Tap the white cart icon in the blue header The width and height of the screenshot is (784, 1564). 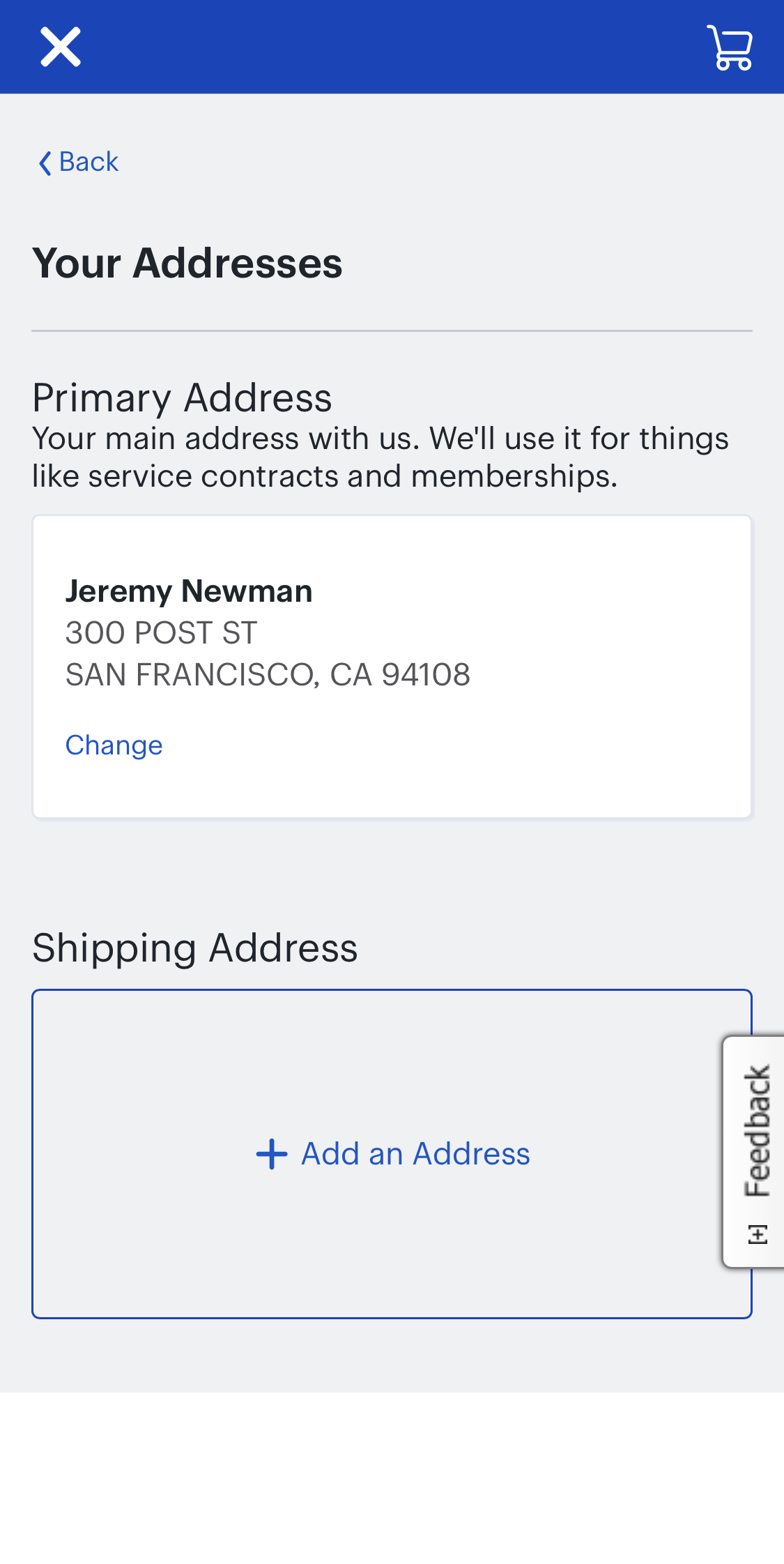click(x=730, y=47)
